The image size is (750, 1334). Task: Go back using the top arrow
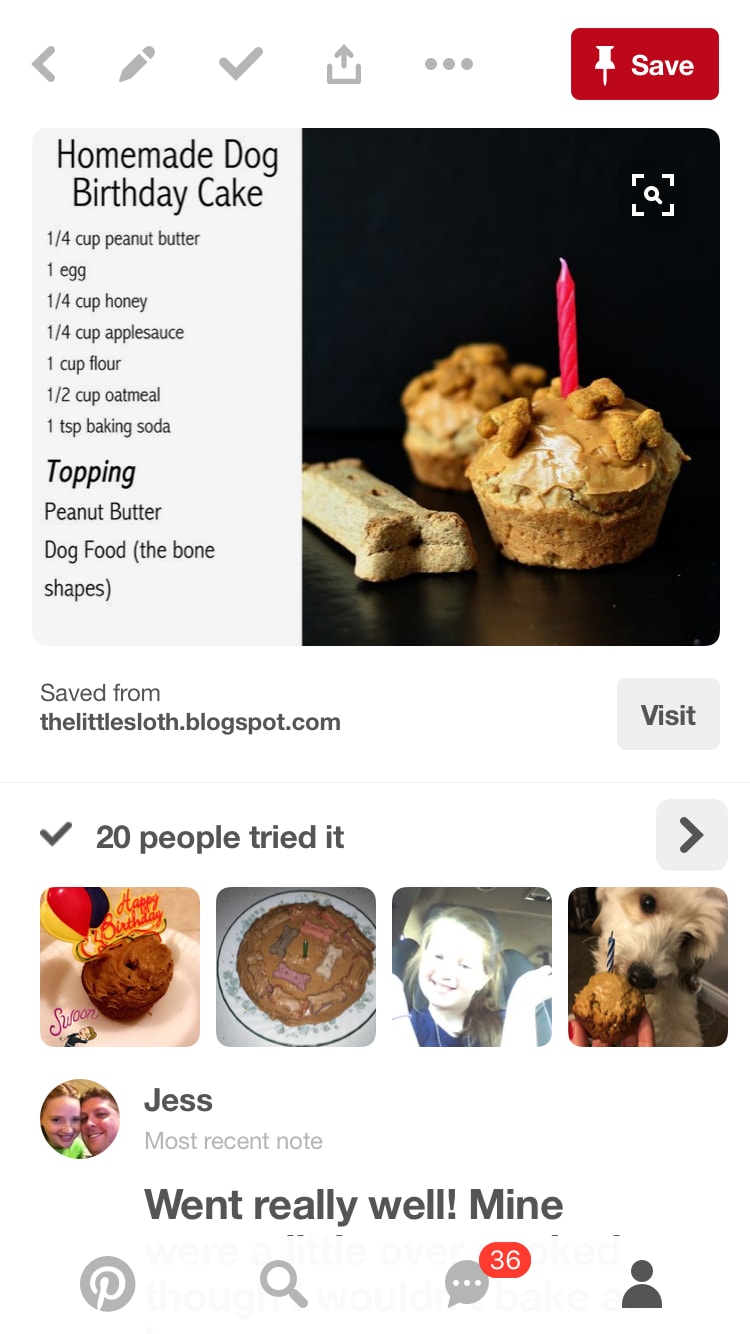44,65
